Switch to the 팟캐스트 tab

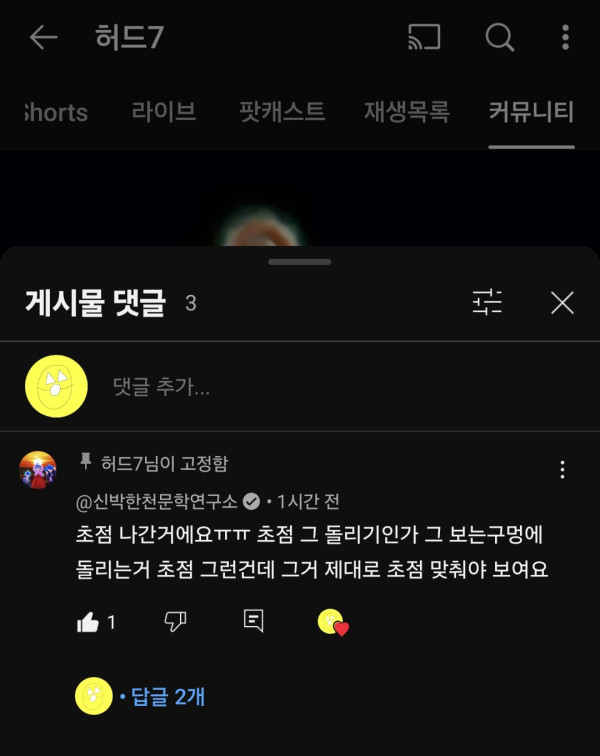click(x=282, y=112)
